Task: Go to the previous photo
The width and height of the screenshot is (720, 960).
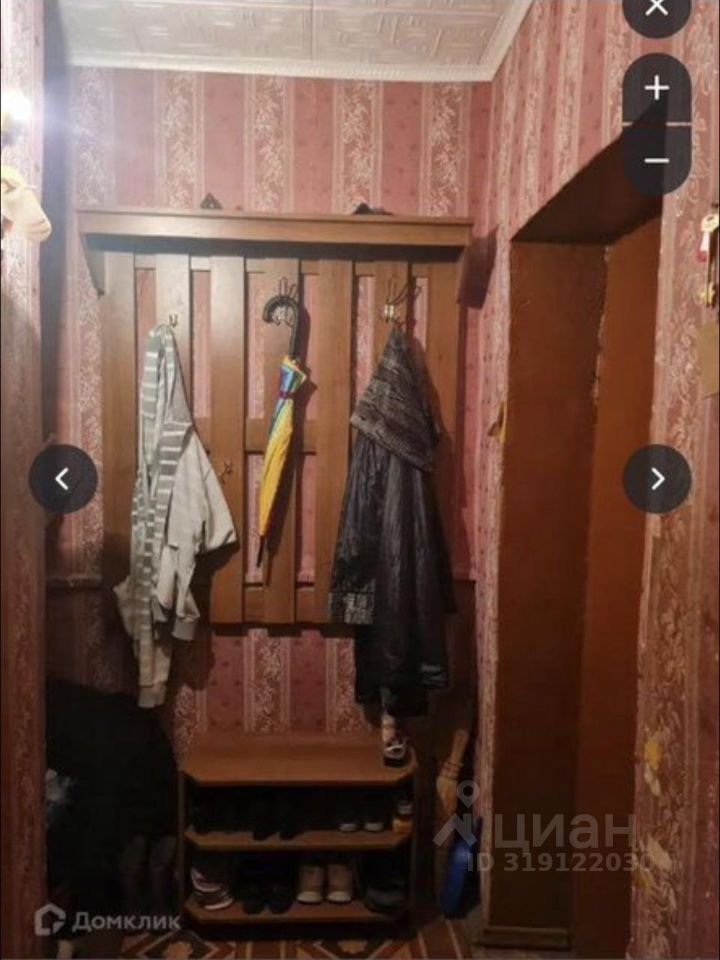Action: 62,479
